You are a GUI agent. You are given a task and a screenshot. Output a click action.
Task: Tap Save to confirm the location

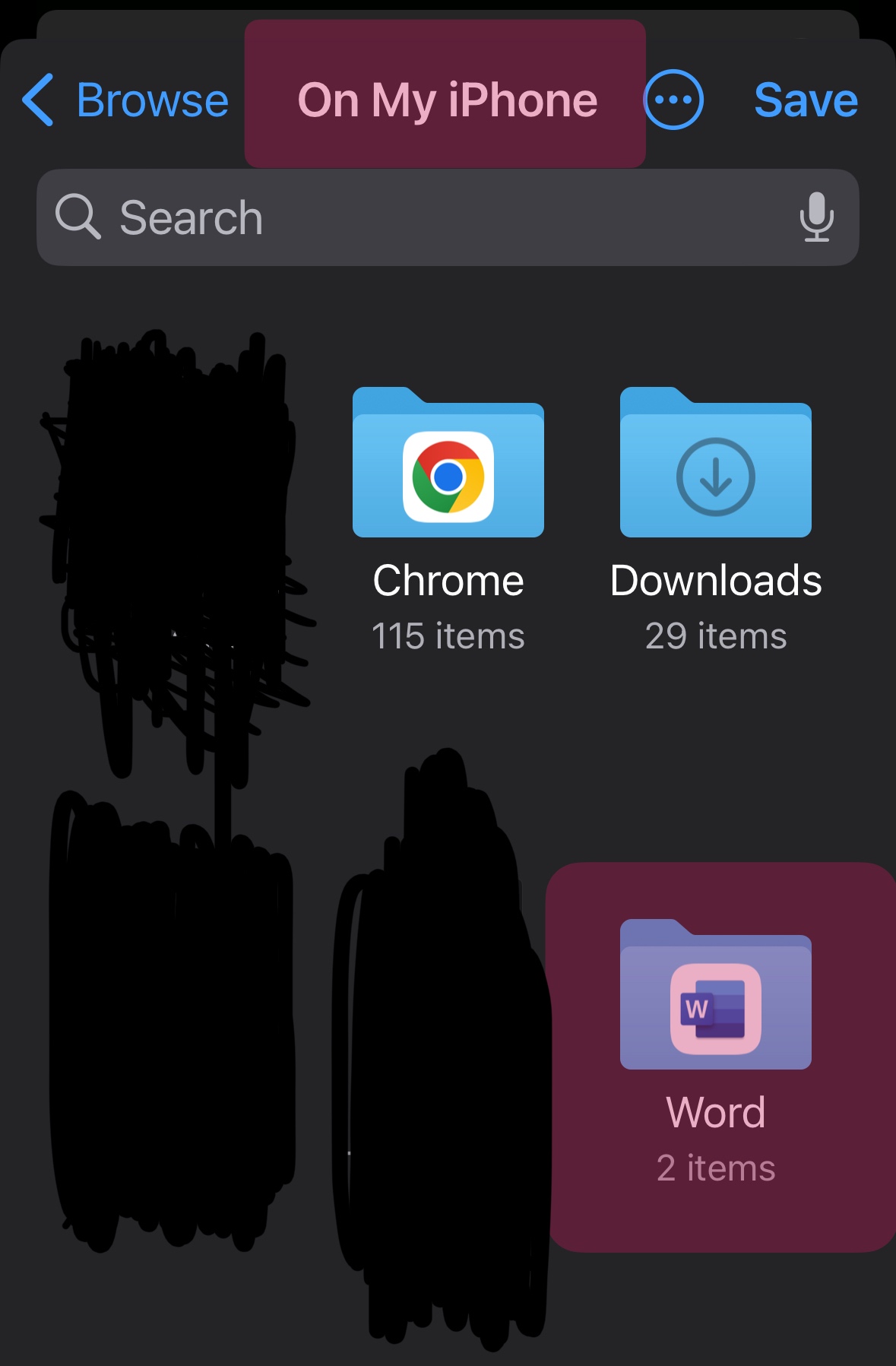[x=806, y=100]
